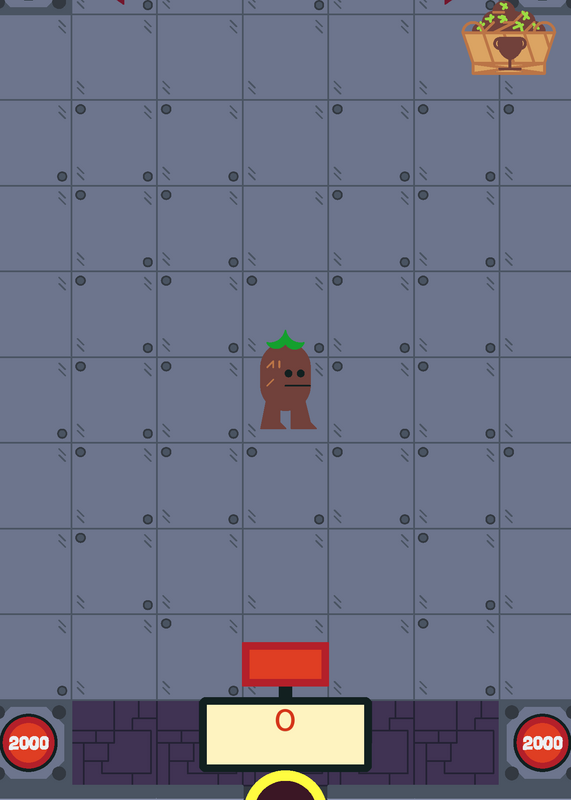Viewport: 571px width, 800px height.
Task: Open the trophy basket icon
Action: pos(509,39)
